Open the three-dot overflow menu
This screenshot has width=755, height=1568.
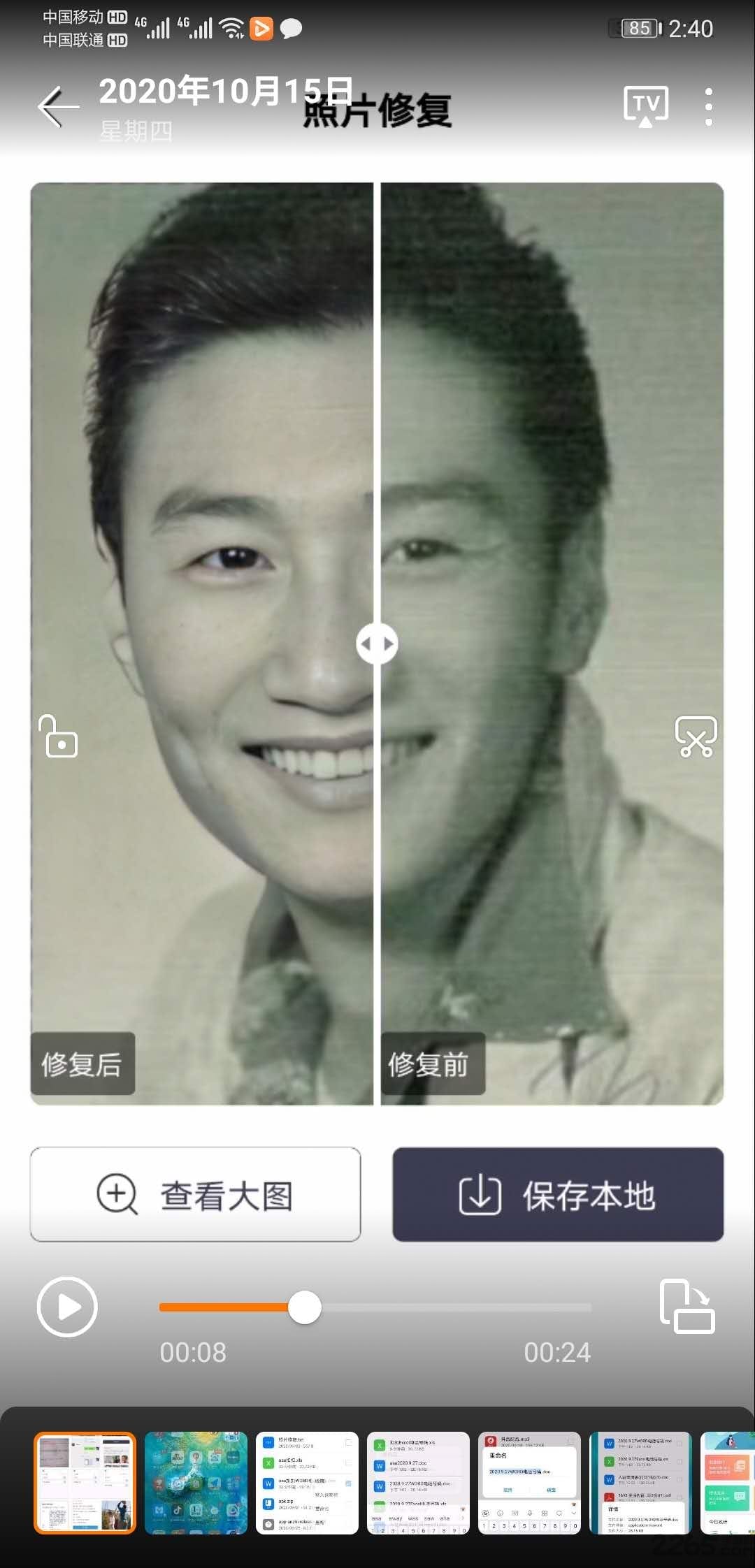(708, 105)
